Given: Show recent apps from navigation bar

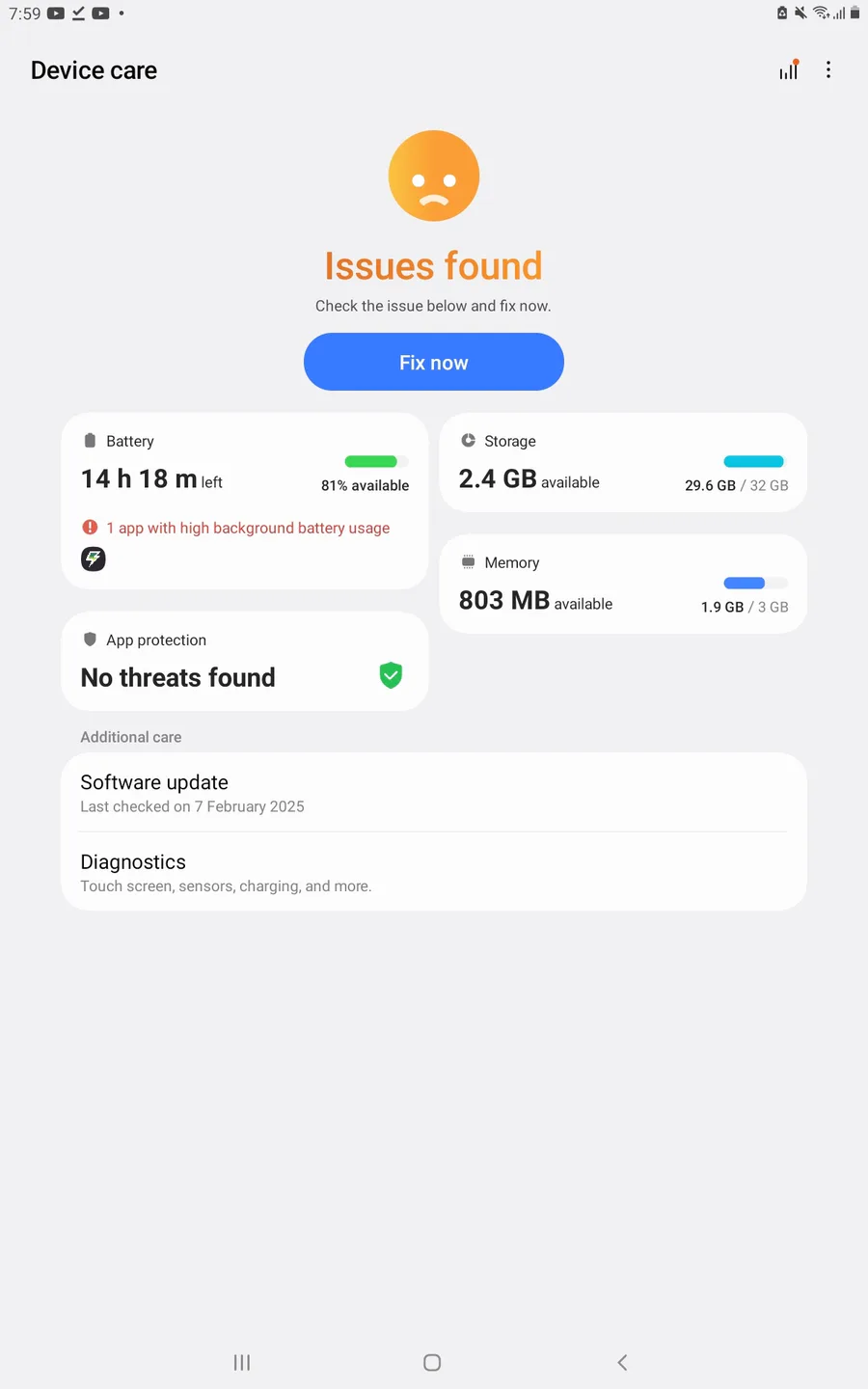Looking at the screenshot, I should tap(242, 1362).
